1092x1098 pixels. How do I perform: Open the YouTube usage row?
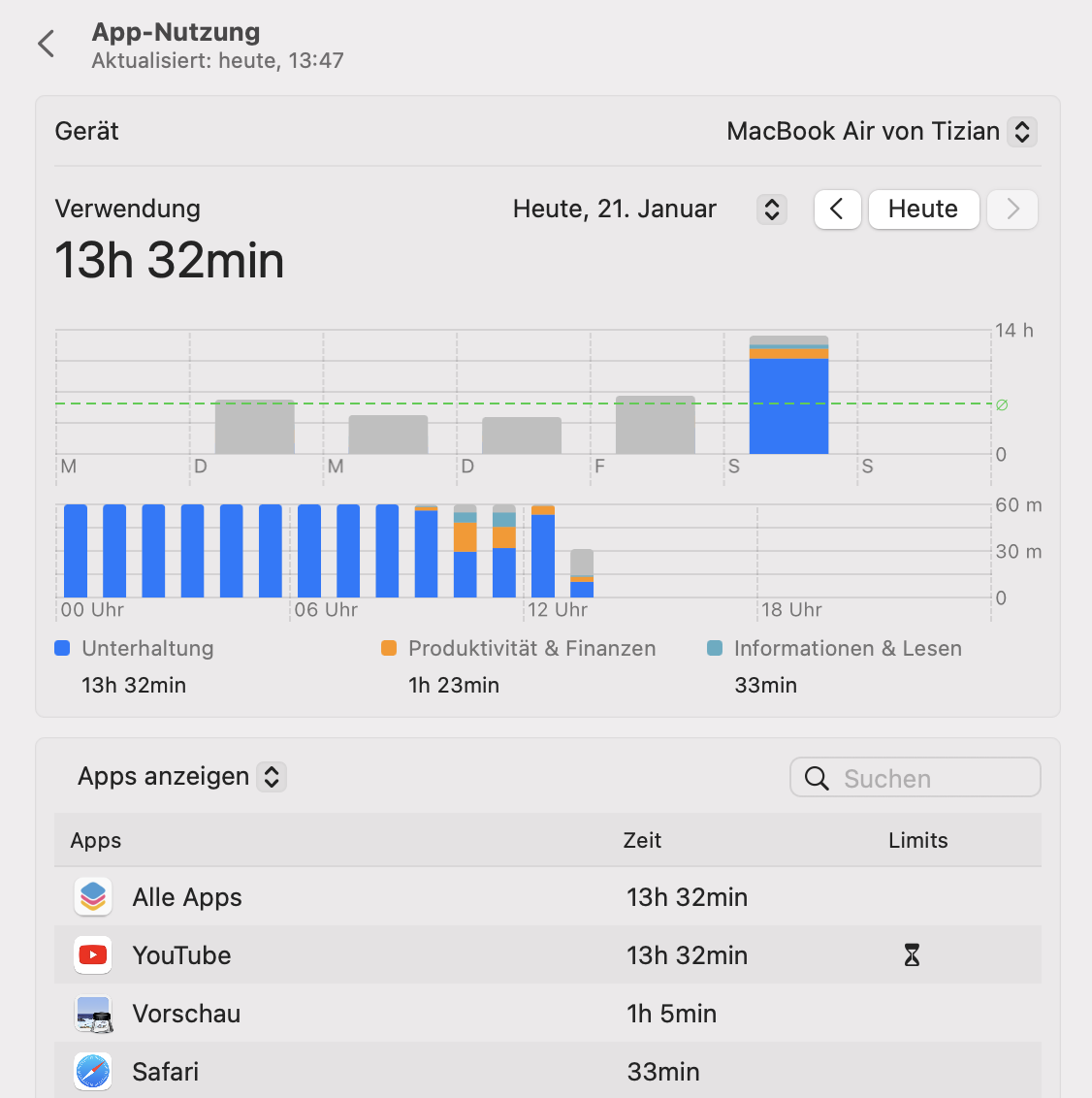547,955
